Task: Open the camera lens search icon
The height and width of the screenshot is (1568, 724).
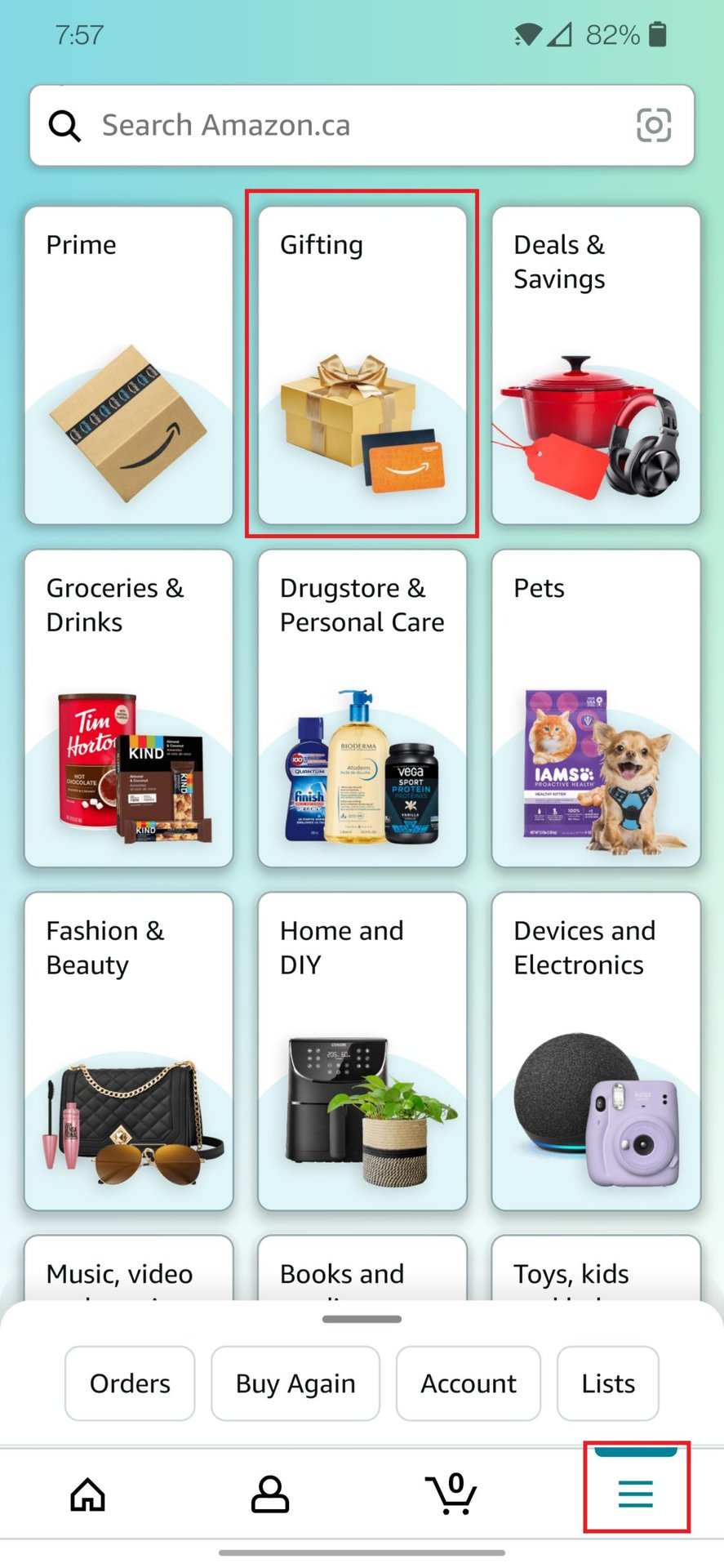Action: [x=654, y=126]
